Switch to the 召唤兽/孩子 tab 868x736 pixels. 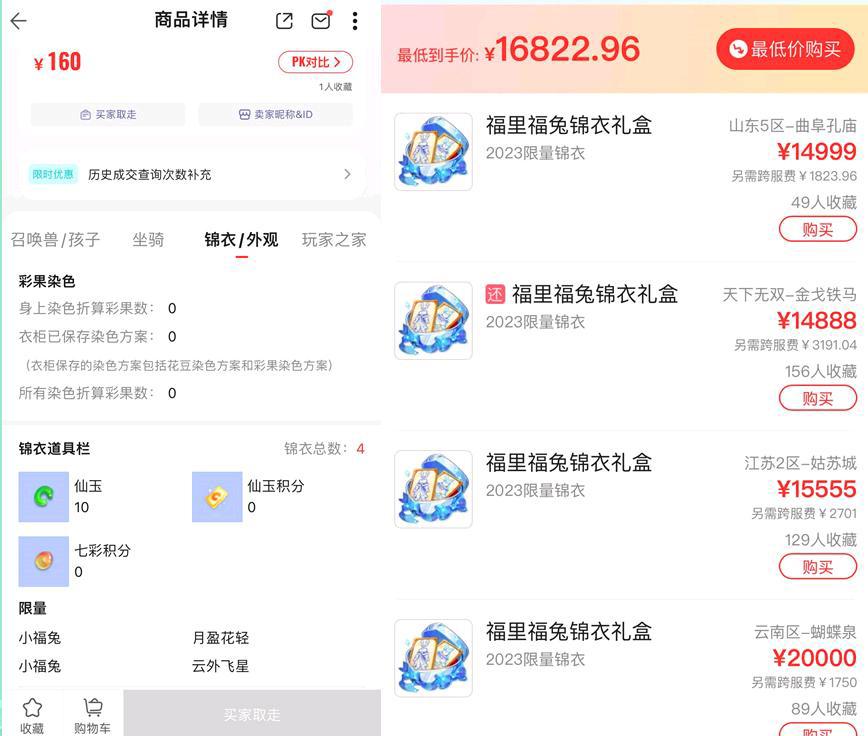pos(56,240)
